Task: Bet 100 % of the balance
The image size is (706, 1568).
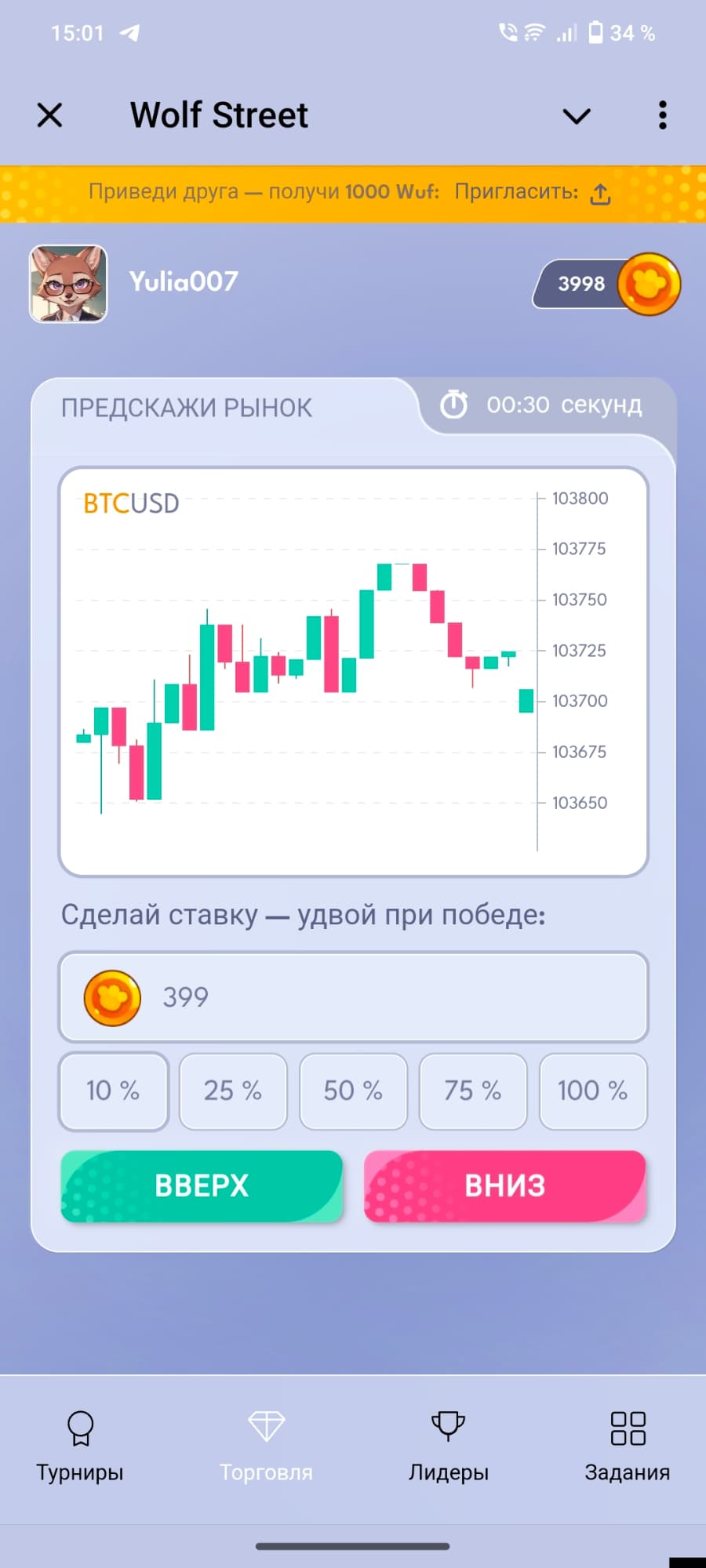Action: (x=593, y=1091)
